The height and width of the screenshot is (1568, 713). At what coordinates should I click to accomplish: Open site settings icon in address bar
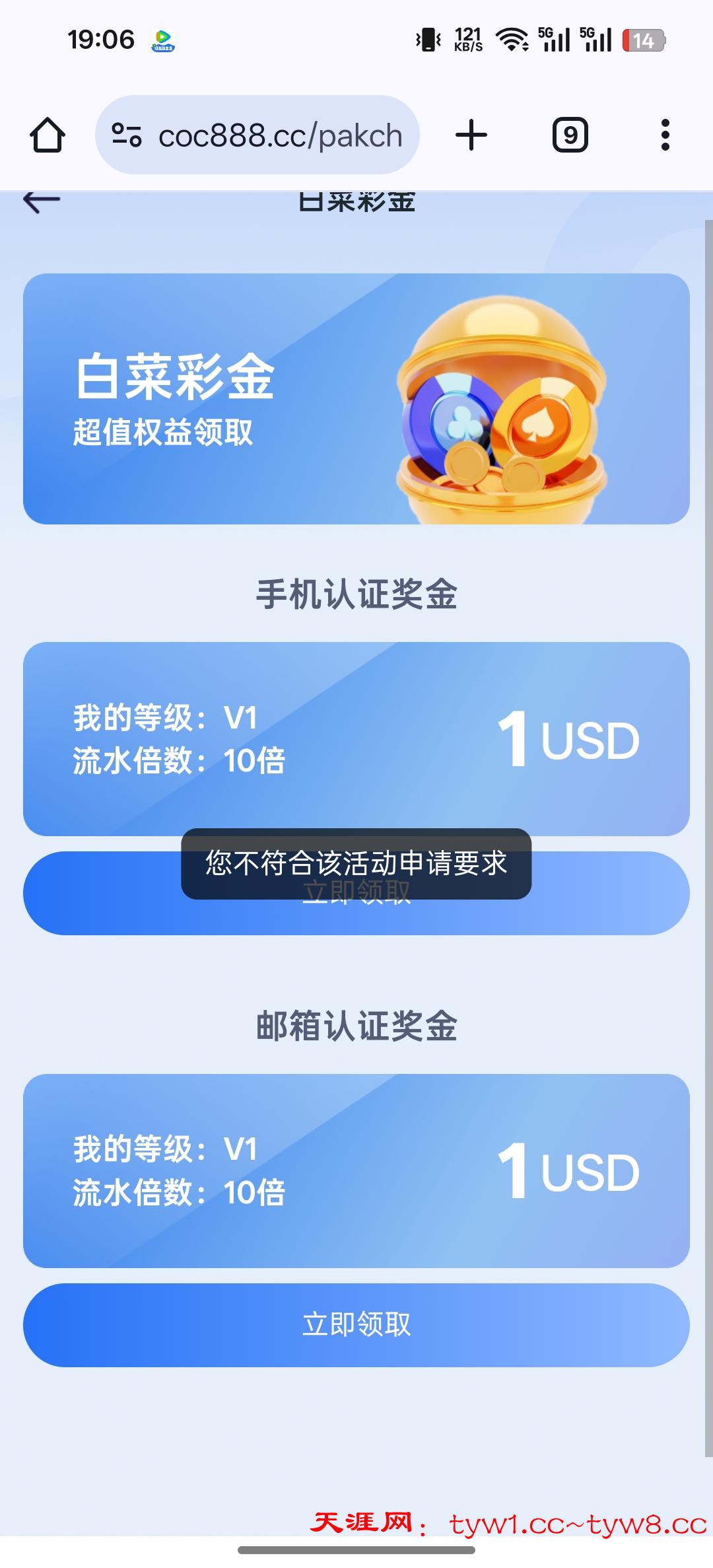click(x=126, y=135)
